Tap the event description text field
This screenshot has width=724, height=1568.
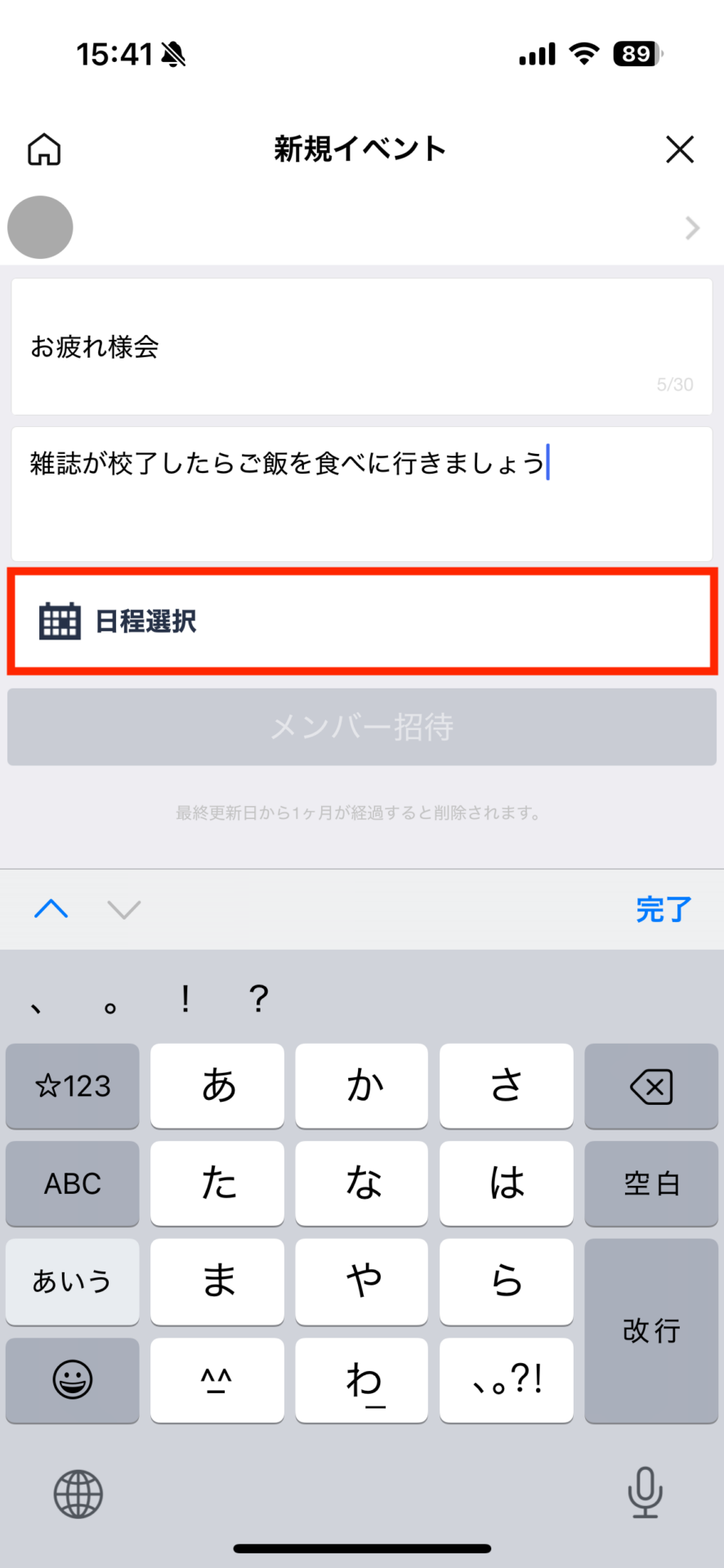(x=362, y=494)
